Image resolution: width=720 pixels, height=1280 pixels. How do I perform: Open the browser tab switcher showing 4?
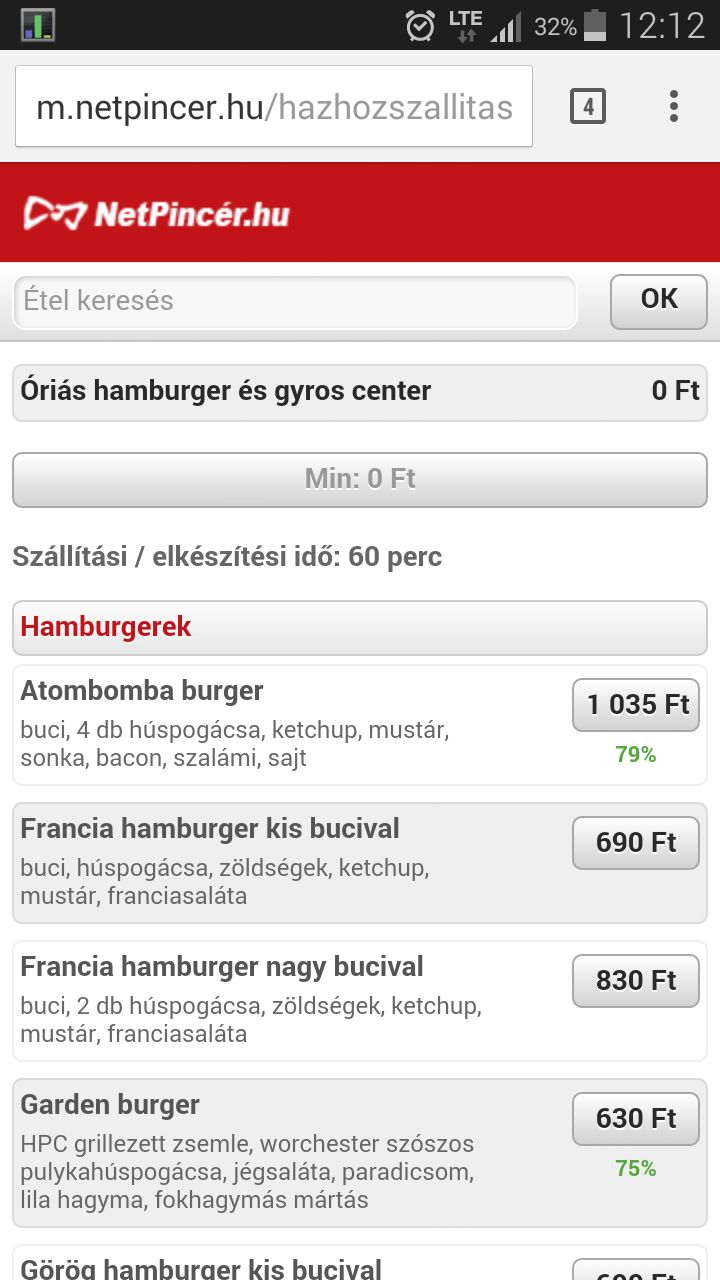coord(588,106)
